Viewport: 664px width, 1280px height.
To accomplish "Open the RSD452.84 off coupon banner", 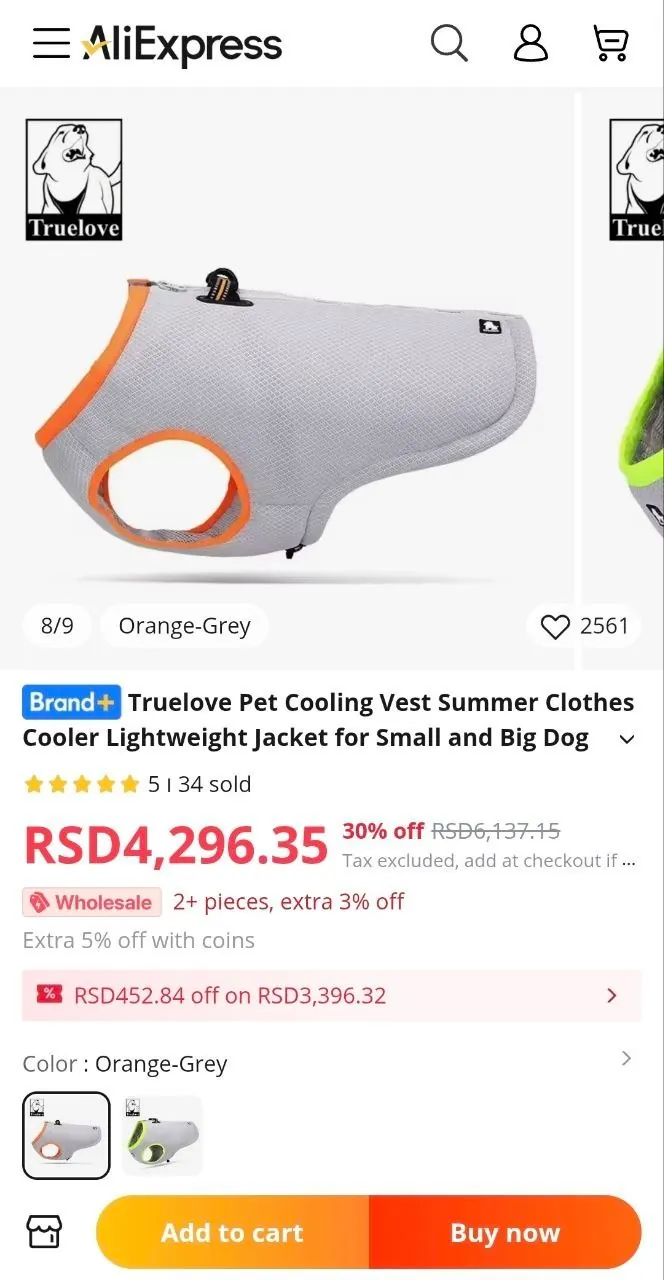I will click(x=331, y=995).
